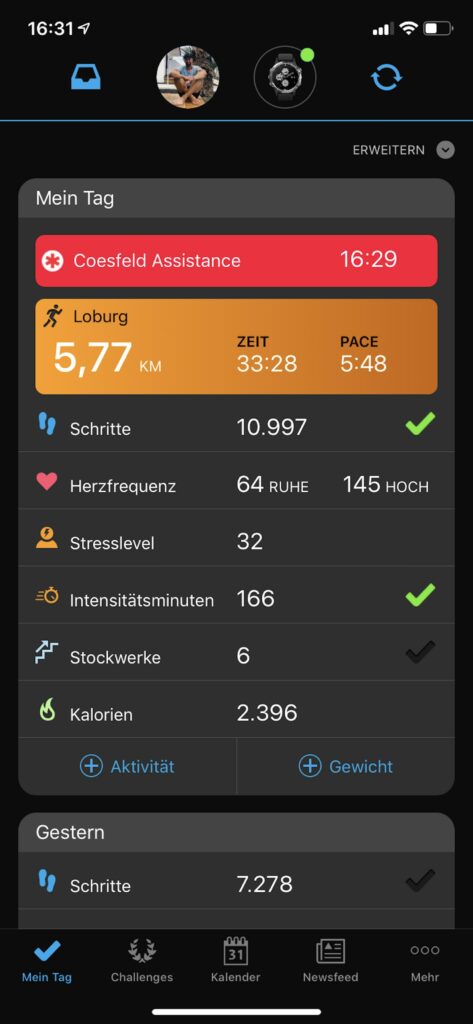Open the Coesfeld Assistance alert
Screen dimensions: 473x1024
pyautogui.click(x=236, y=261)
